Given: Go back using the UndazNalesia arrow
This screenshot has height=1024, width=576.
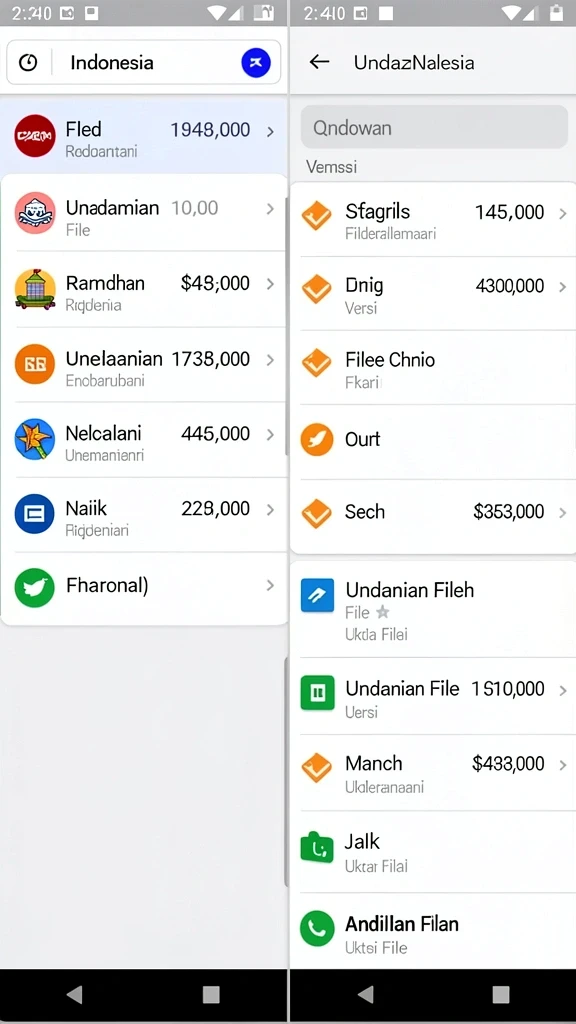Looking at the screenshot, I should click(x=319, y=62).
